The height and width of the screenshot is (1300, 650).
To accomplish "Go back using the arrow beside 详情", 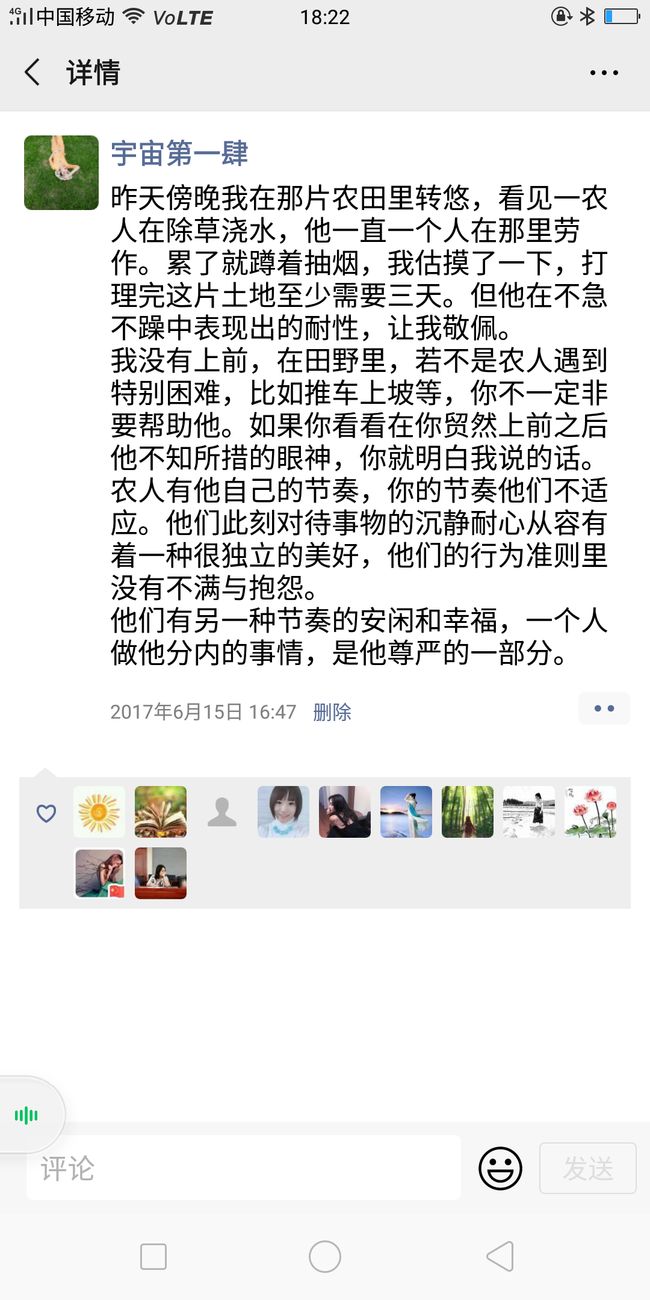I will pos(33,72).
